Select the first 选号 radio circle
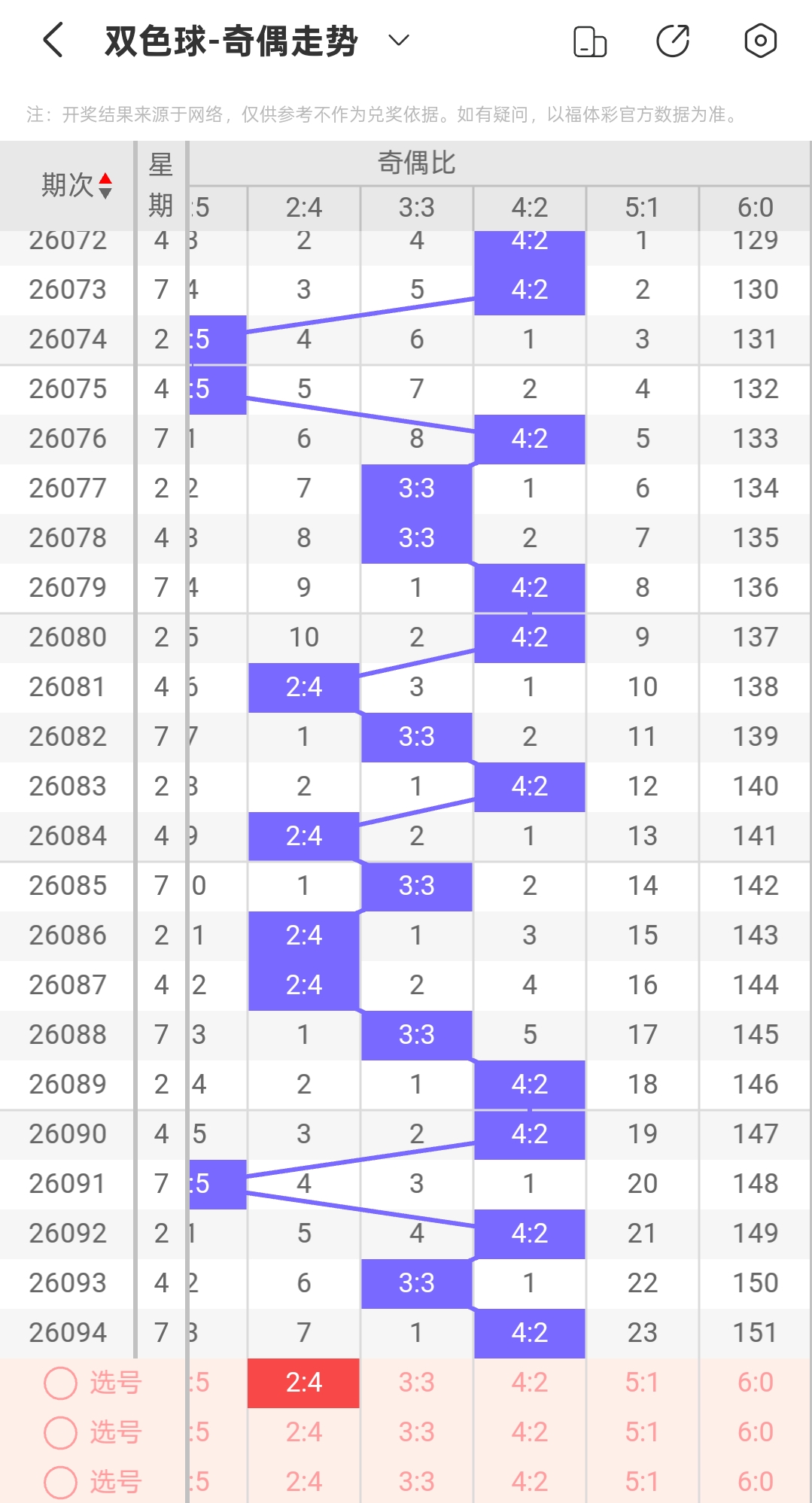This screenshot has width=812, height=1503. (x=60, y=1383)
